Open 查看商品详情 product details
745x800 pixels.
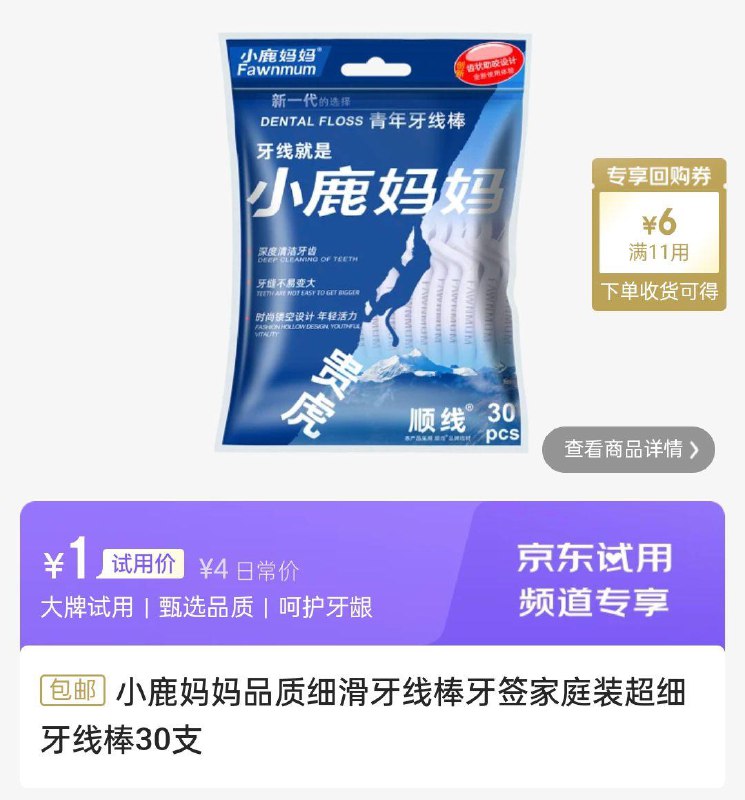(628, 449)
